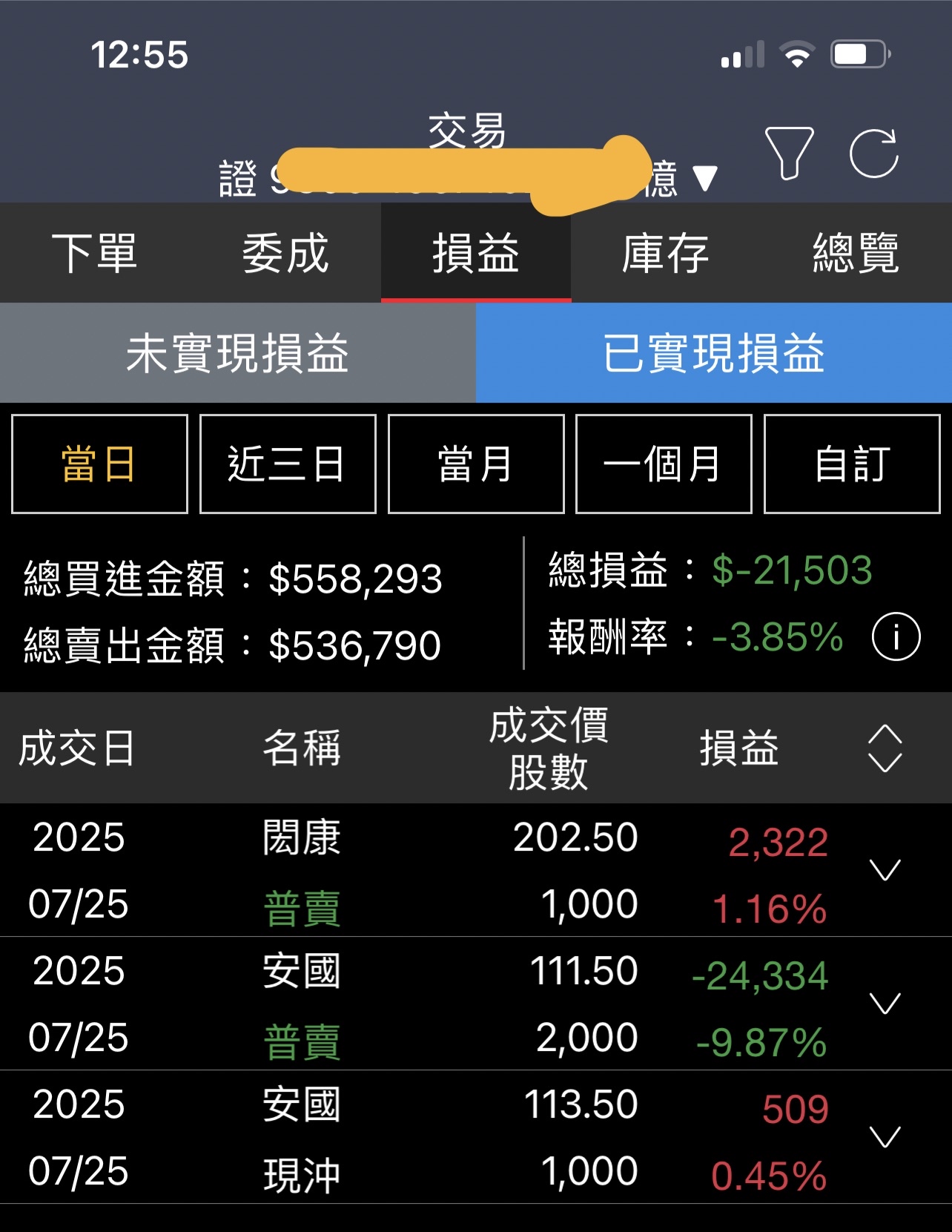Screen dimensions: 952x1232
Task: Expand the 安國 113.50 現沖 row
Action: [x=885, y=1137]
